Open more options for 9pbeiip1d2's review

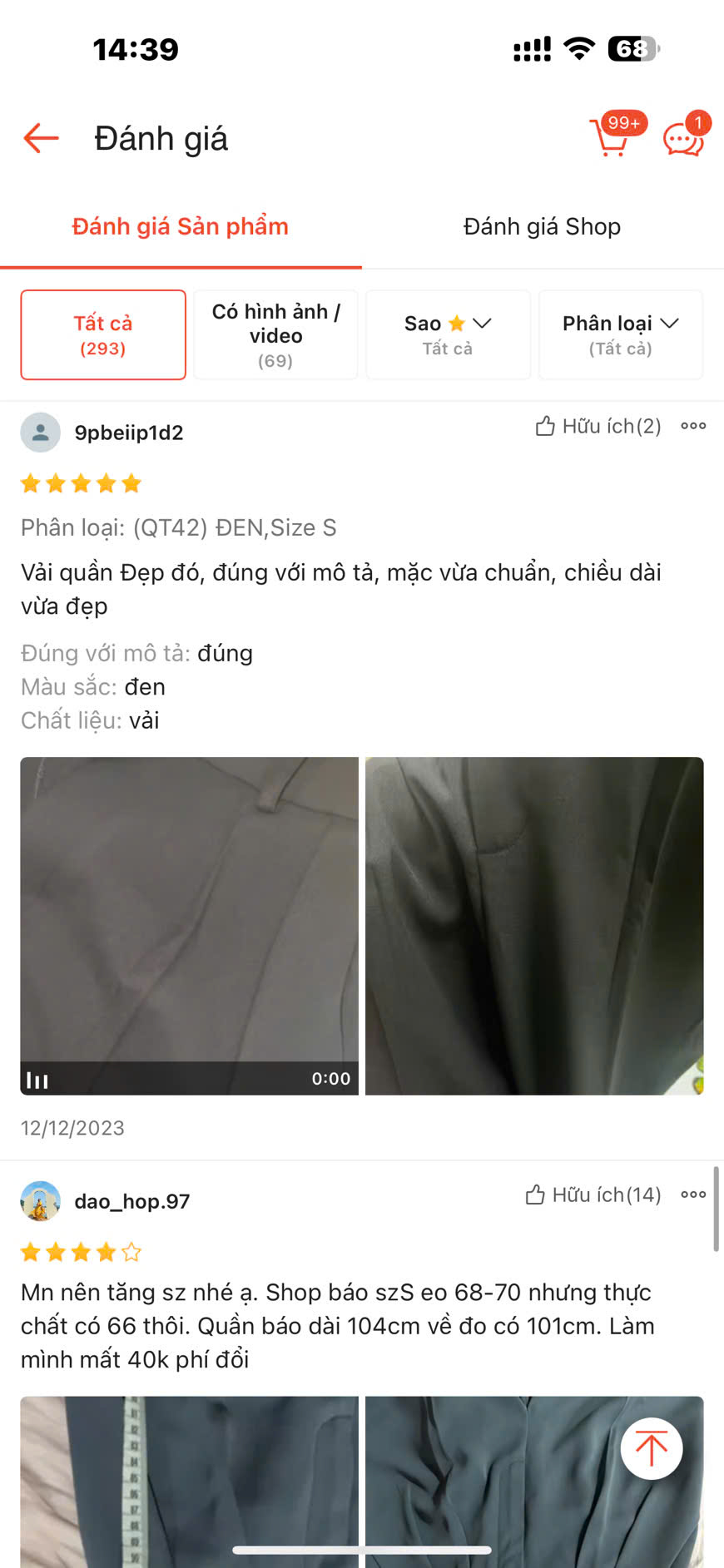click(x=693, y=426)
